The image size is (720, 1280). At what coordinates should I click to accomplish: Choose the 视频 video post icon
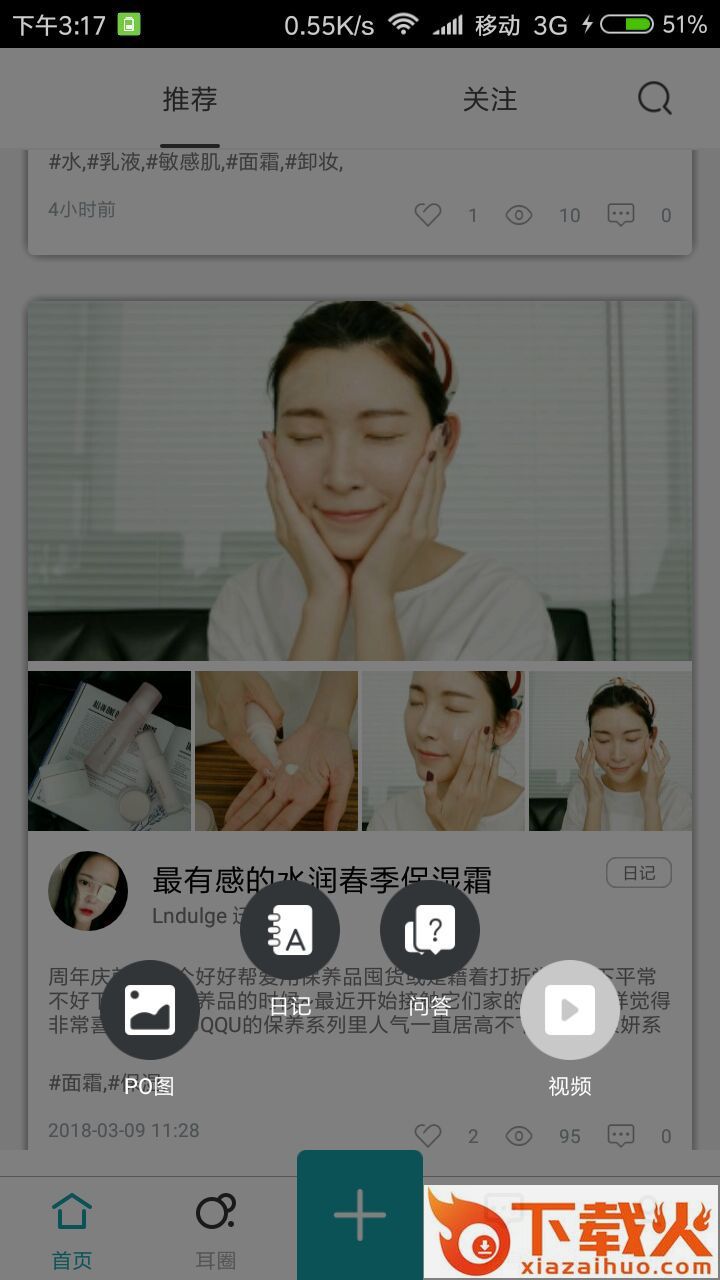[570, 1010]
